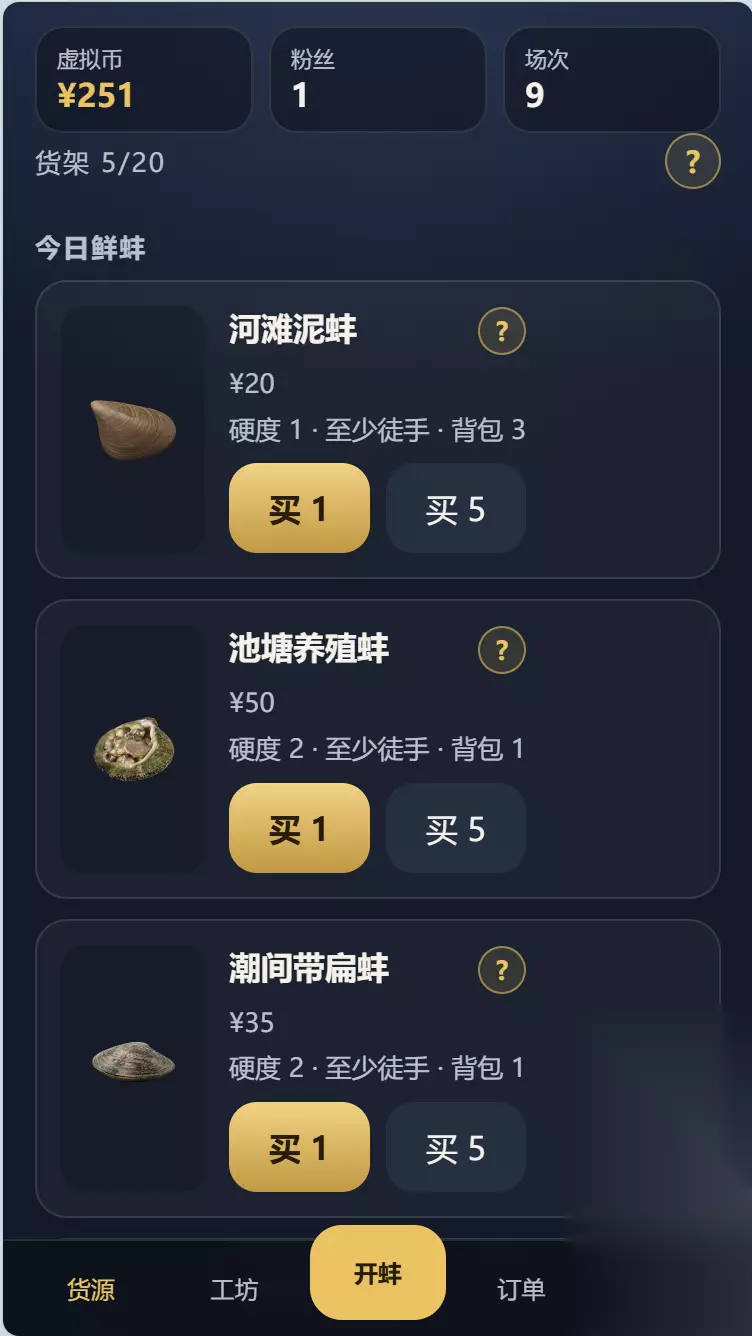The height and width of the screenshot is (1336, 752).
Task: Tap the question mark for 河滩泥蚌
Action: point(502,331)
